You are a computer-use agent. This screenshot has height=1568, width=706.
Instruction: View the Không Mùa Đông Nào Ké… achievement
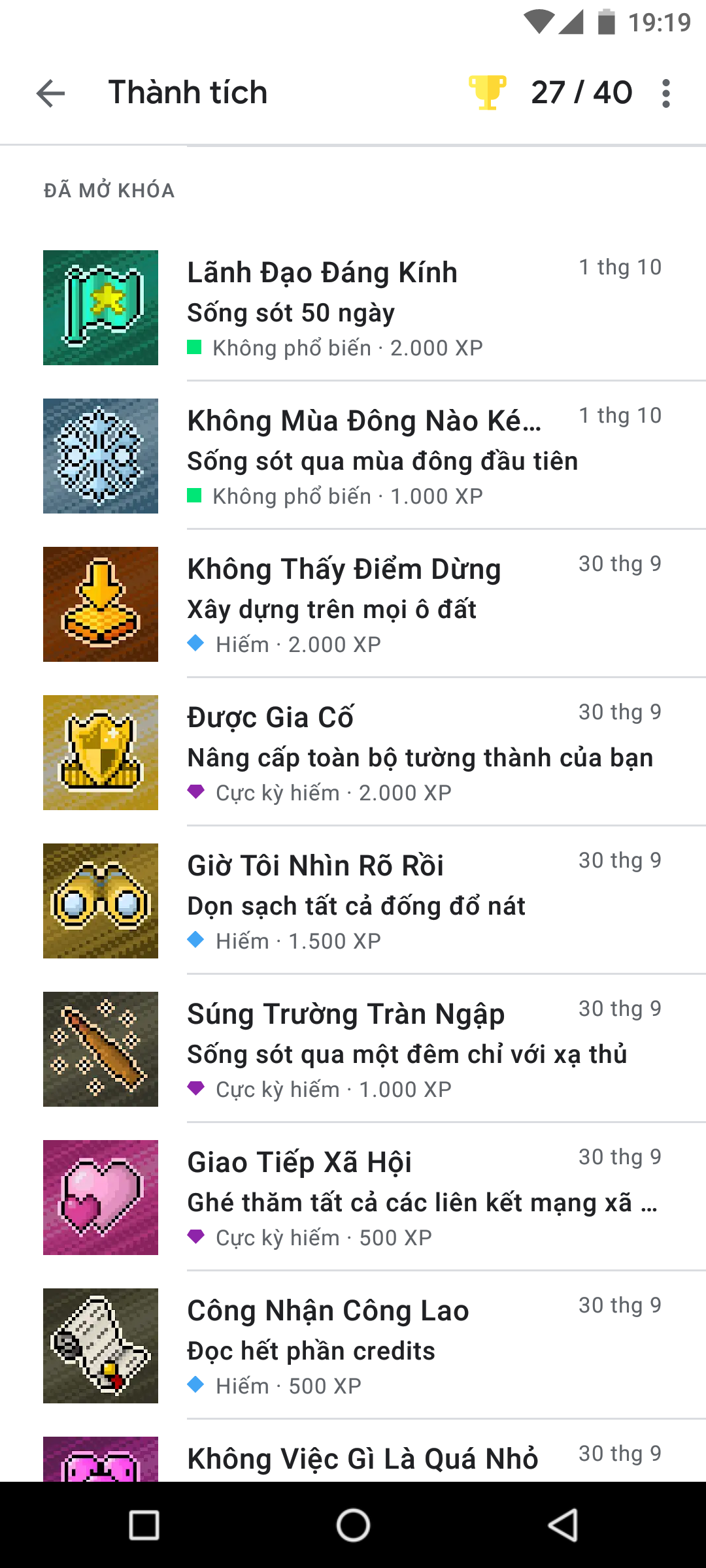353,456
